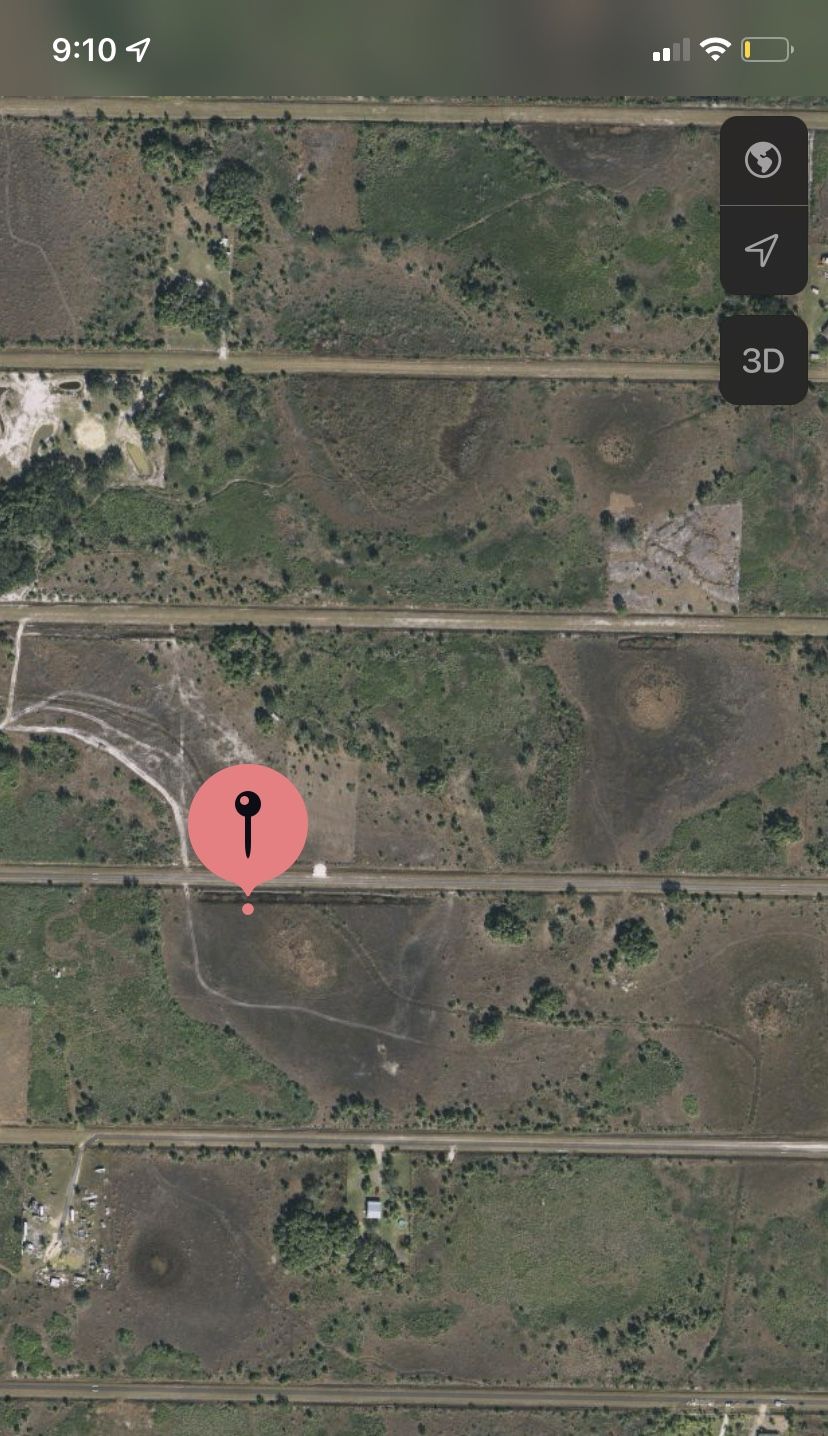
Task: Open map mode globe button
Action: click(x=763, y=160)
